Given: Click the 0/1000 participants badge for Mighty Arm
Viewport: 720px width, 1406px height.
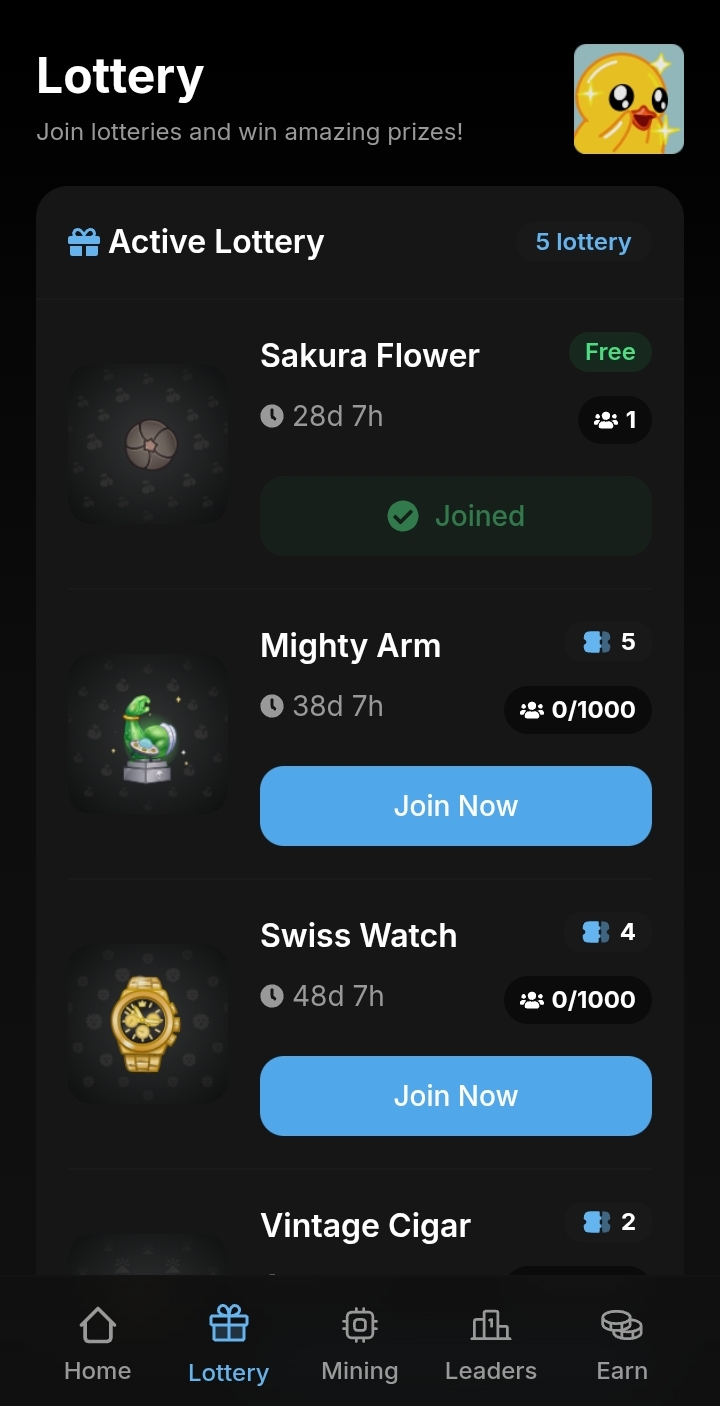Looking at the screenshot, I should (x=577, y=710).
